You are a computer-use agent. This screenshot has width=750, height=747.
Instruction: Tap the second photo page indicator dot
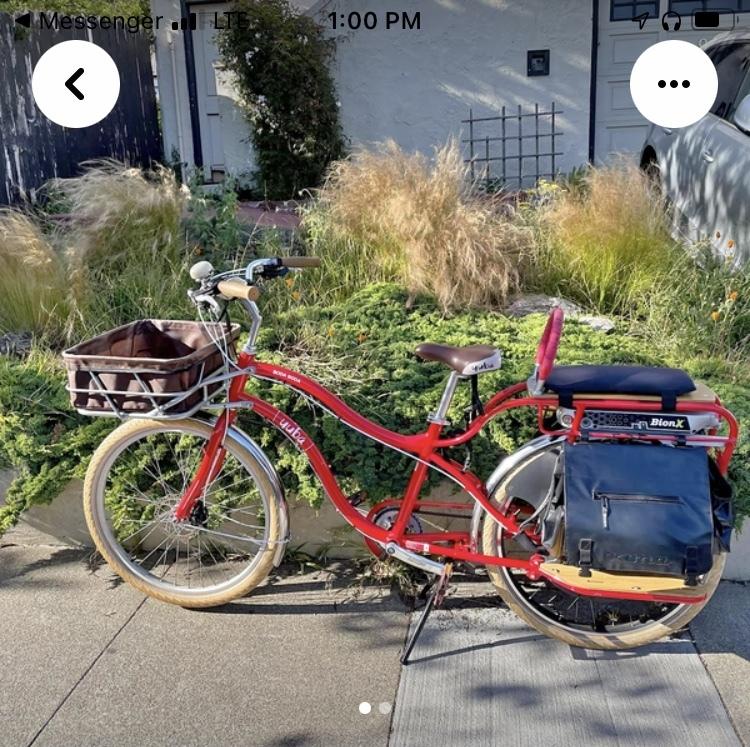tap(385, 707)
